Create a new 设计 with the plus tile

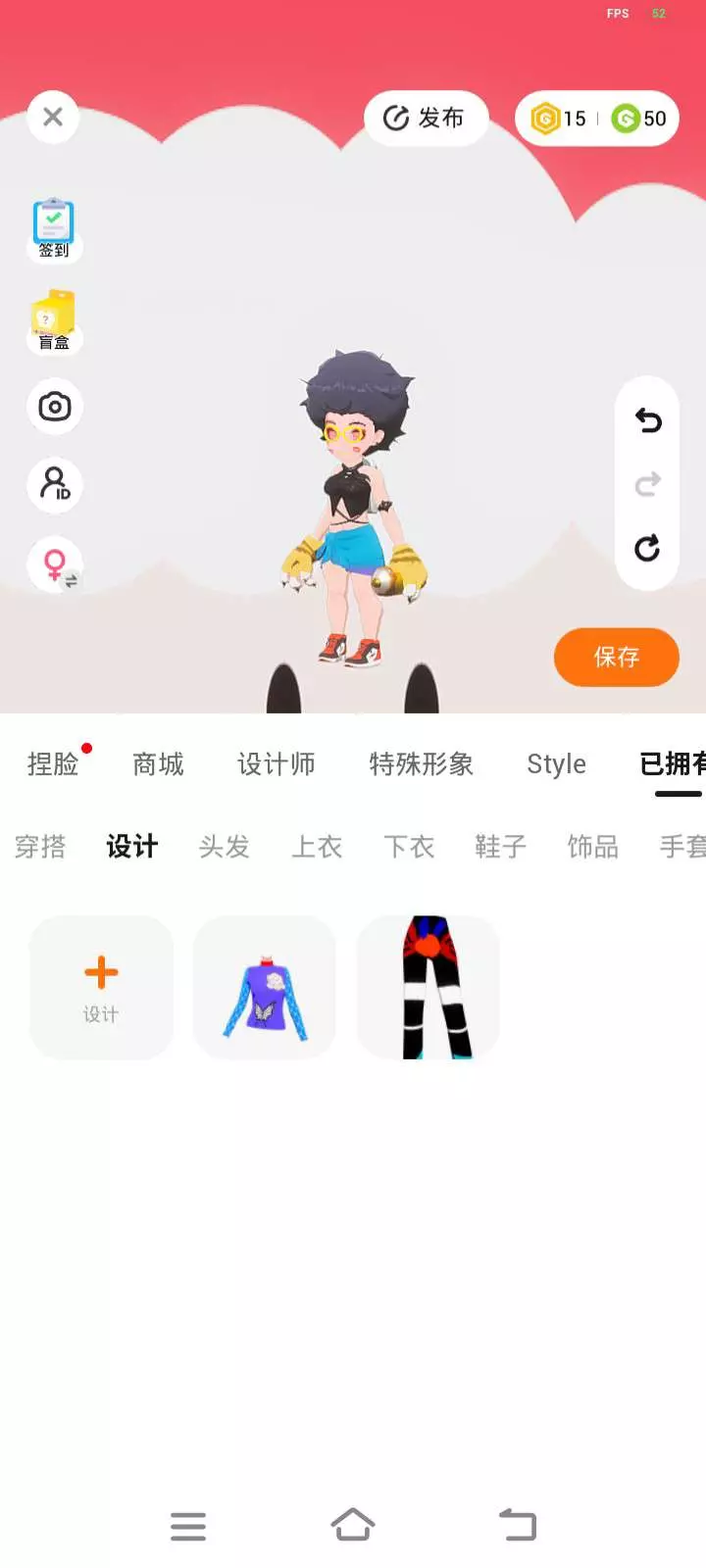(101, 988)
